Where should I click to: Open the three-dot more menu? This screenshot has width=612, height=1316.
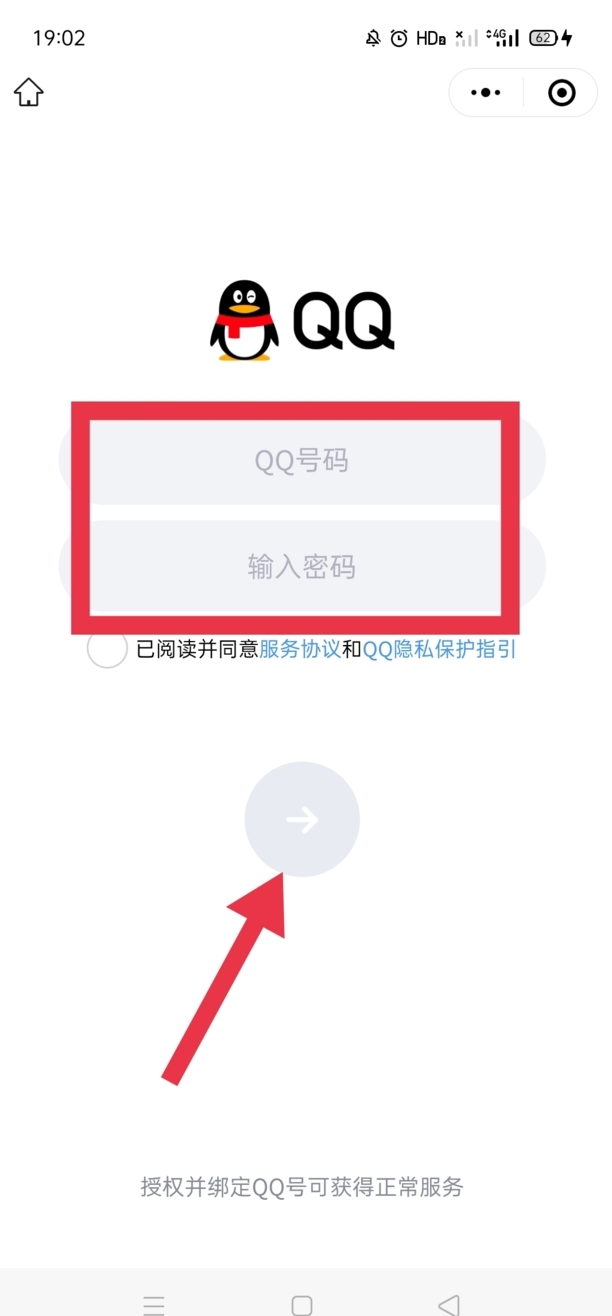(x=485, y=93)
